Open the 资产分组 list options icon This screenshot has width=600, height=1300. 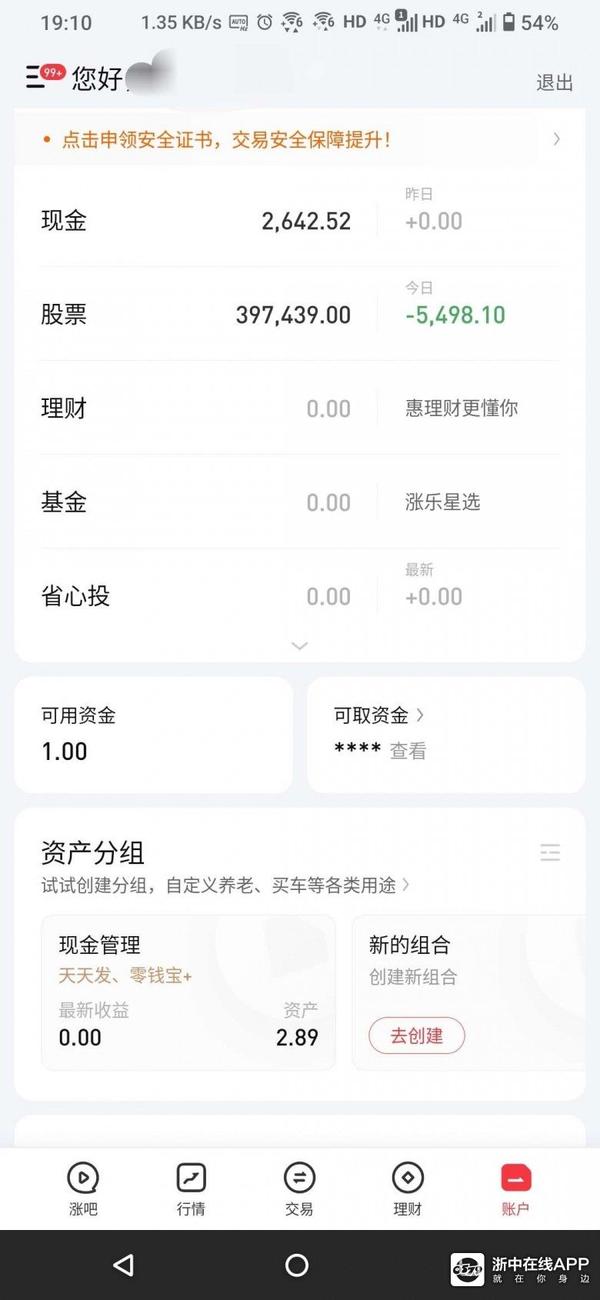[x=550, y=853]
